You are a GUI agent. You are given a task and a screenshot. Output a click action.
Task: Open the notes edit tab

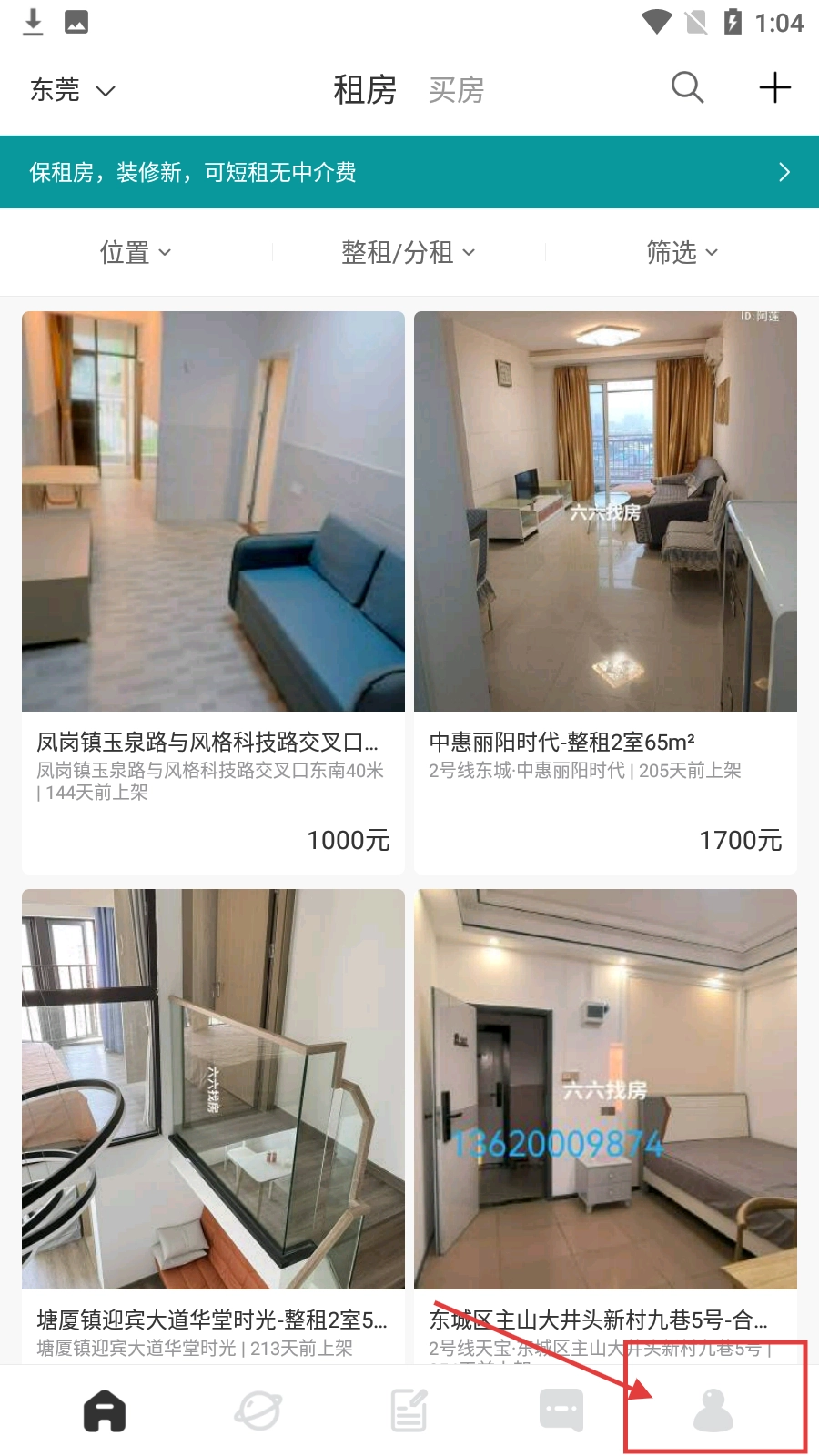pyautogui.click(x=409, y=1411)
